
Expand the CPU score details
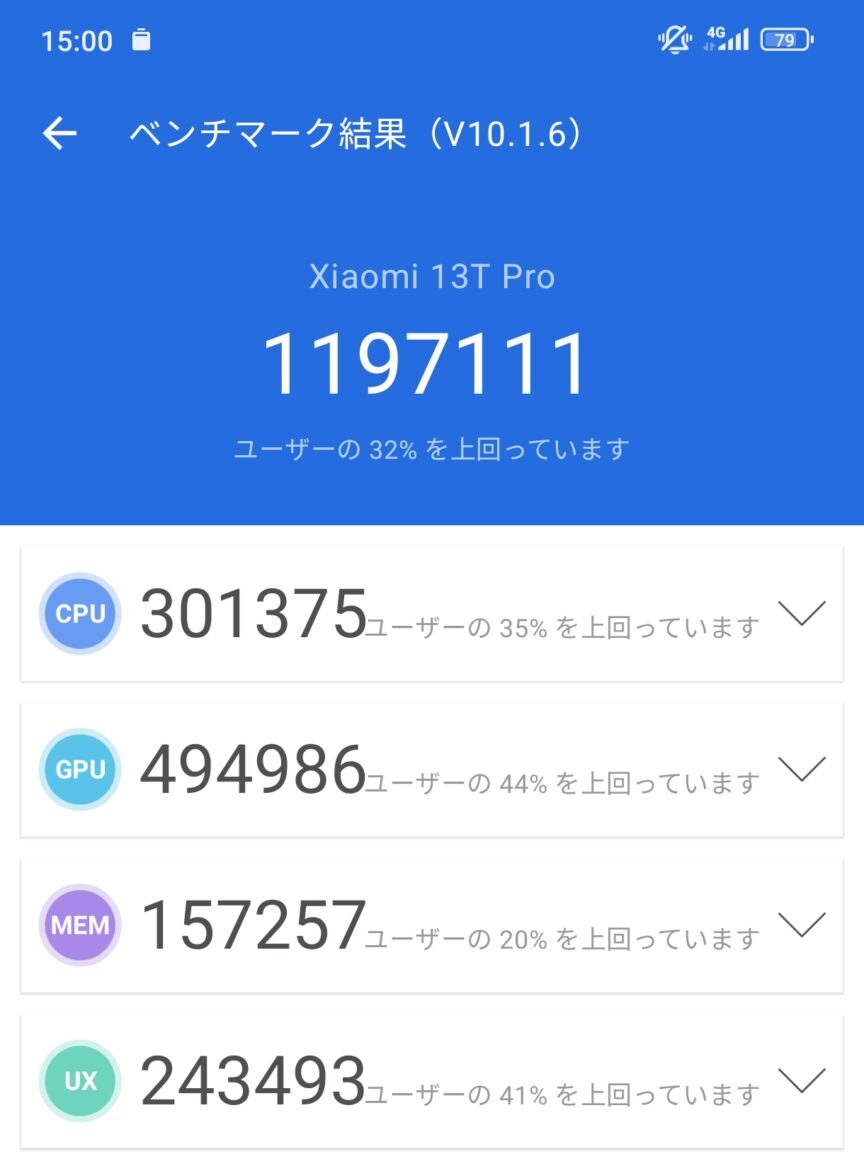(x=801, y=613)
